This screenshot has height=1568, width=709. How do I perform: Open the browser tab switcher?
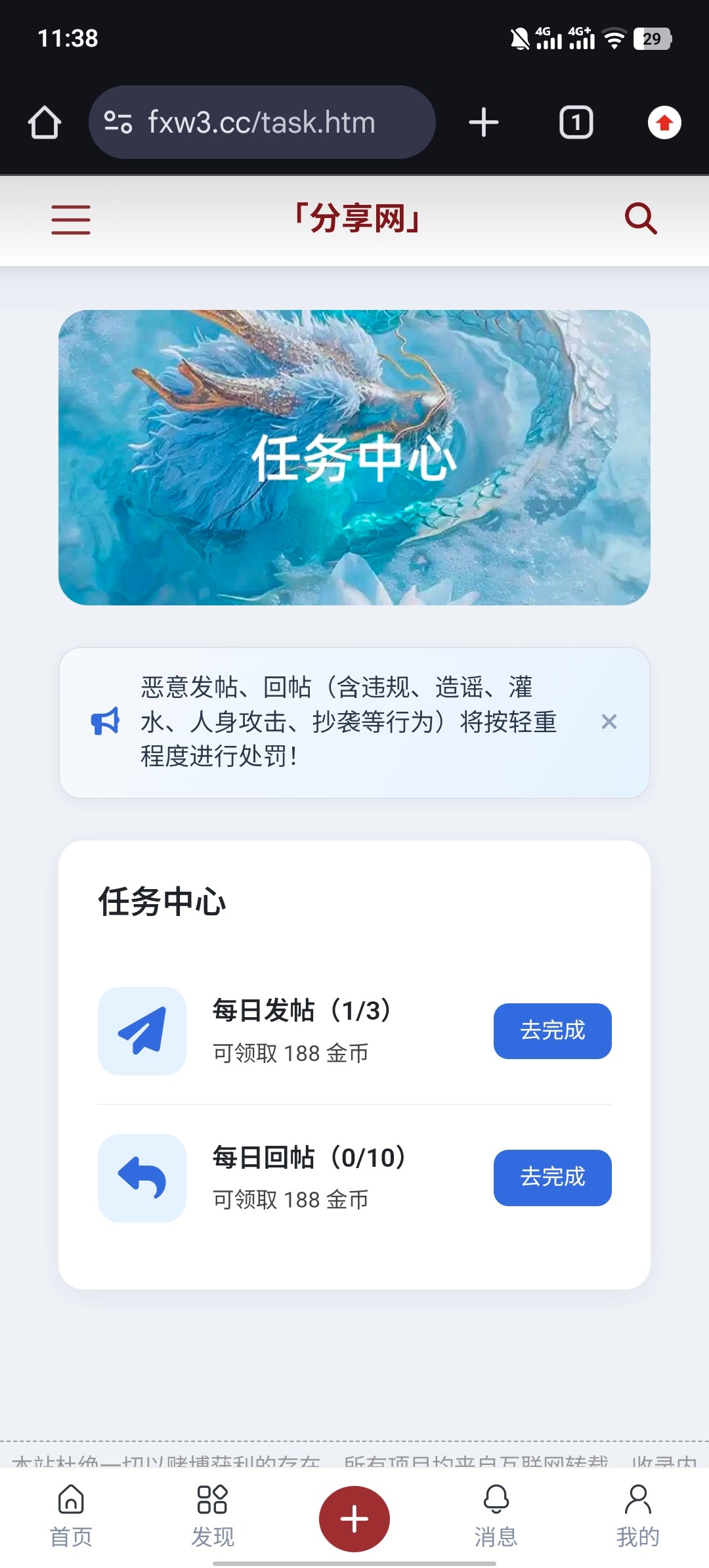click(576, 123)
